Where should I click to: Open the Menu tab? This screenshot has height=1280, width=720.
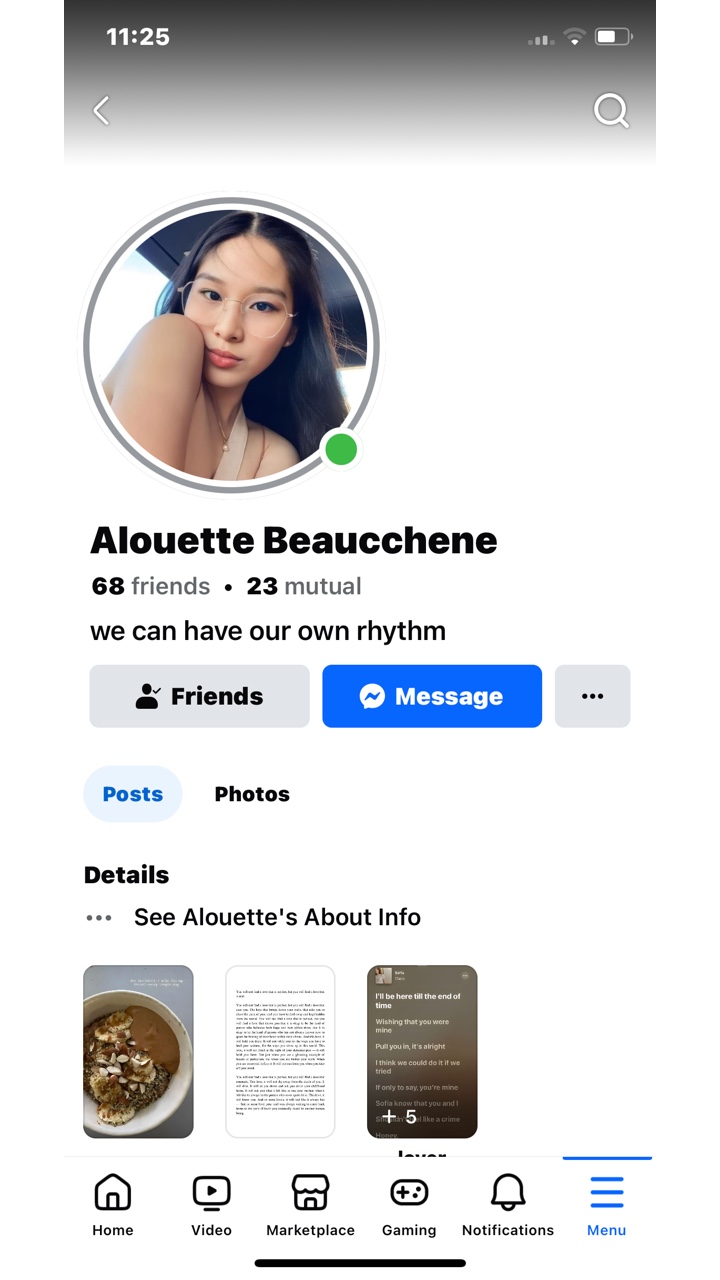click(x=607, y=1205)
